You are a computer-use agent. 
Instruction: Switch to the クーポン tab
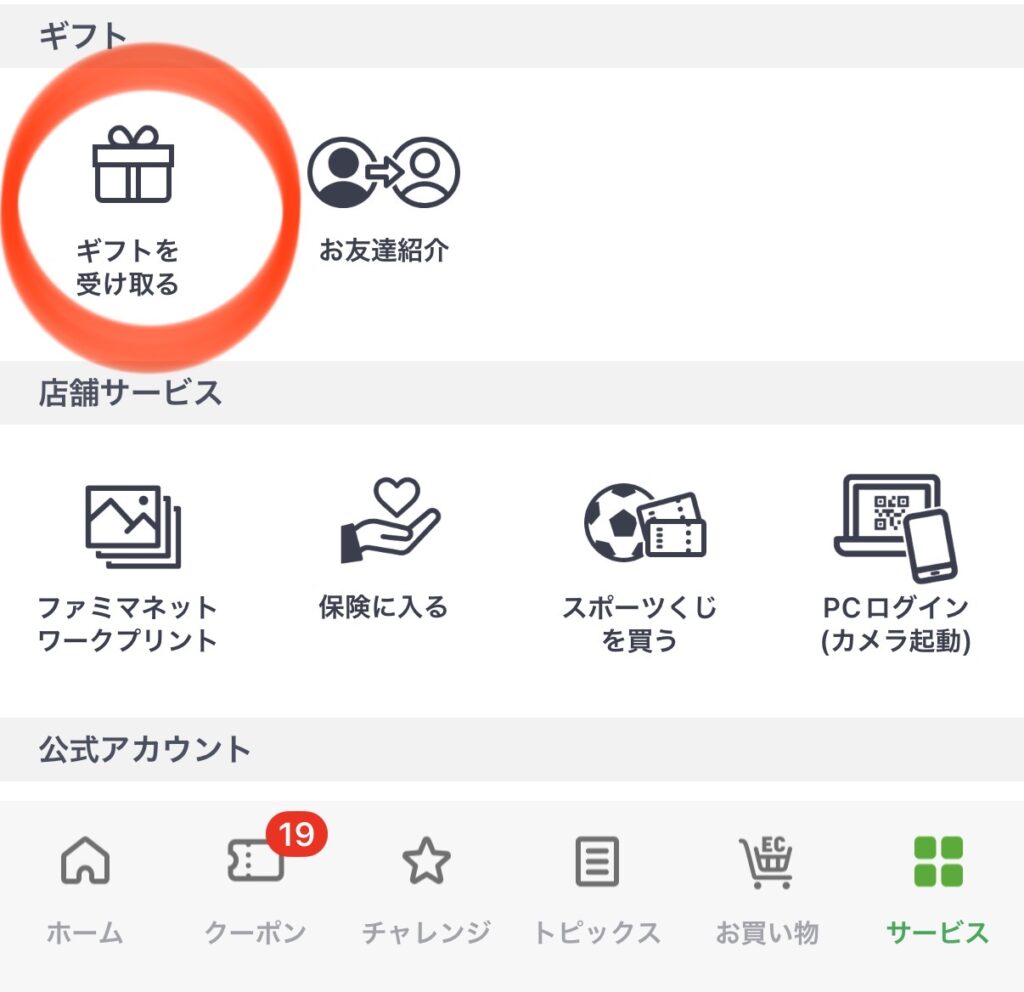pyautogui.click(x=256, y=888)
